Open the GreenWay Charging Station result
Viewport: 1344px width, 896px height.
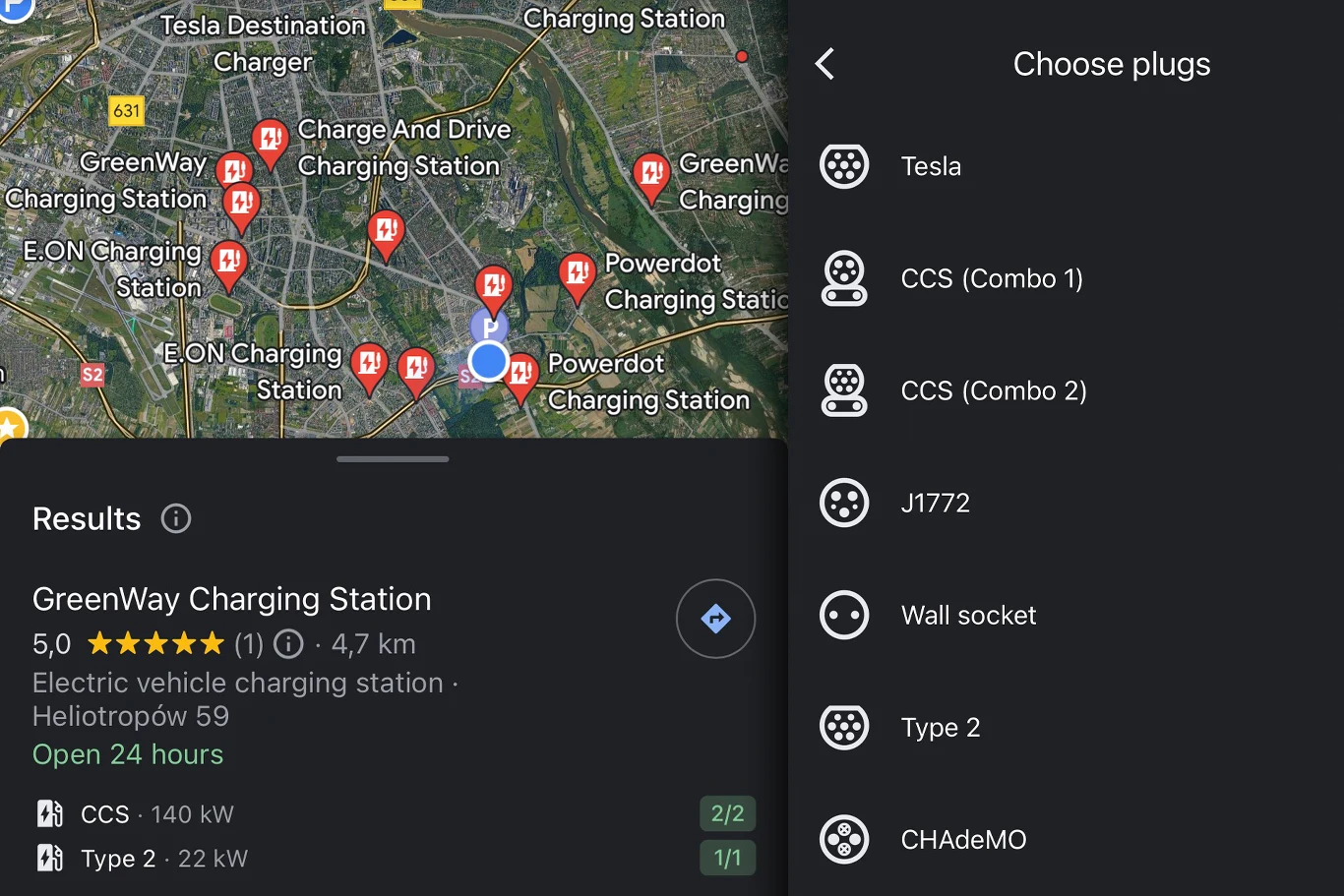tap(232, 599)
